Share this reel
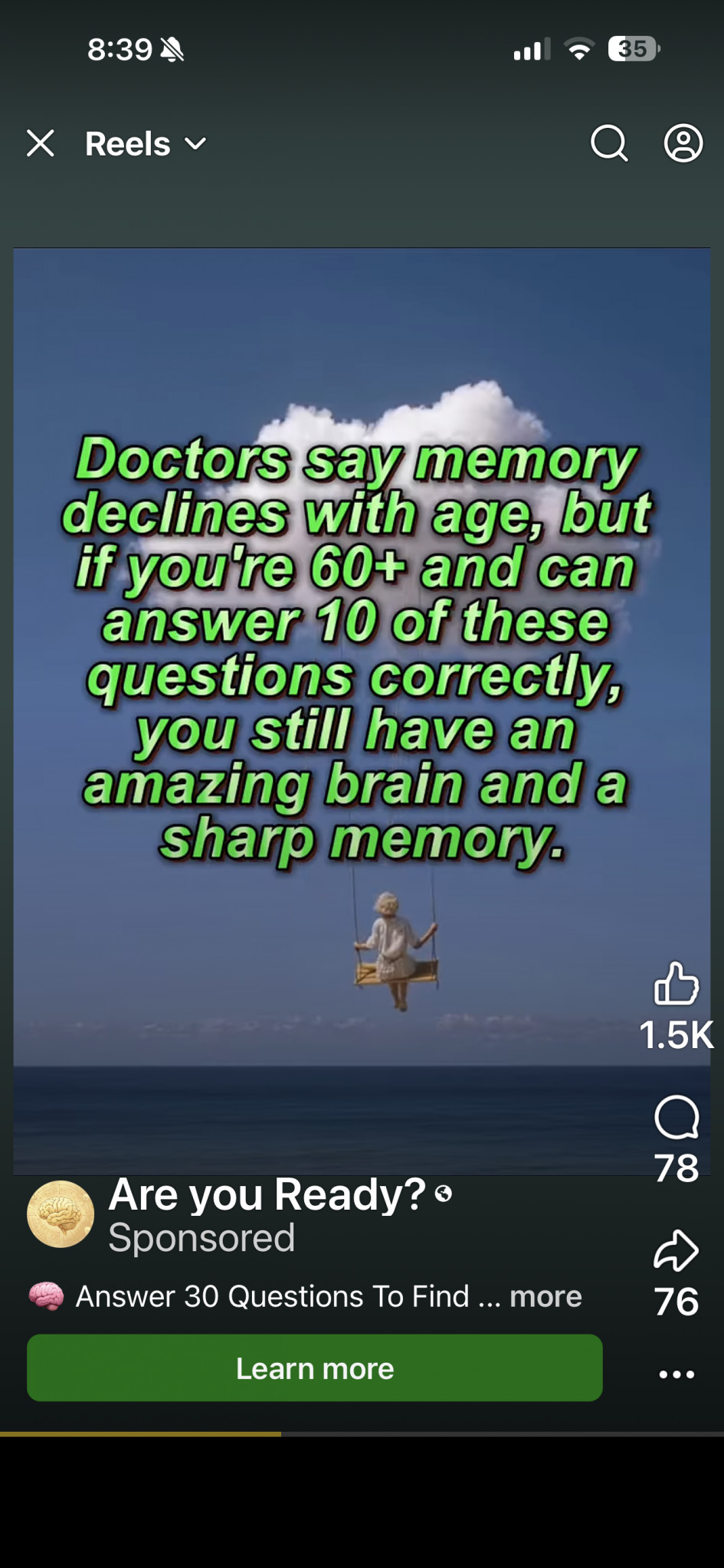 click(676, 1252)
